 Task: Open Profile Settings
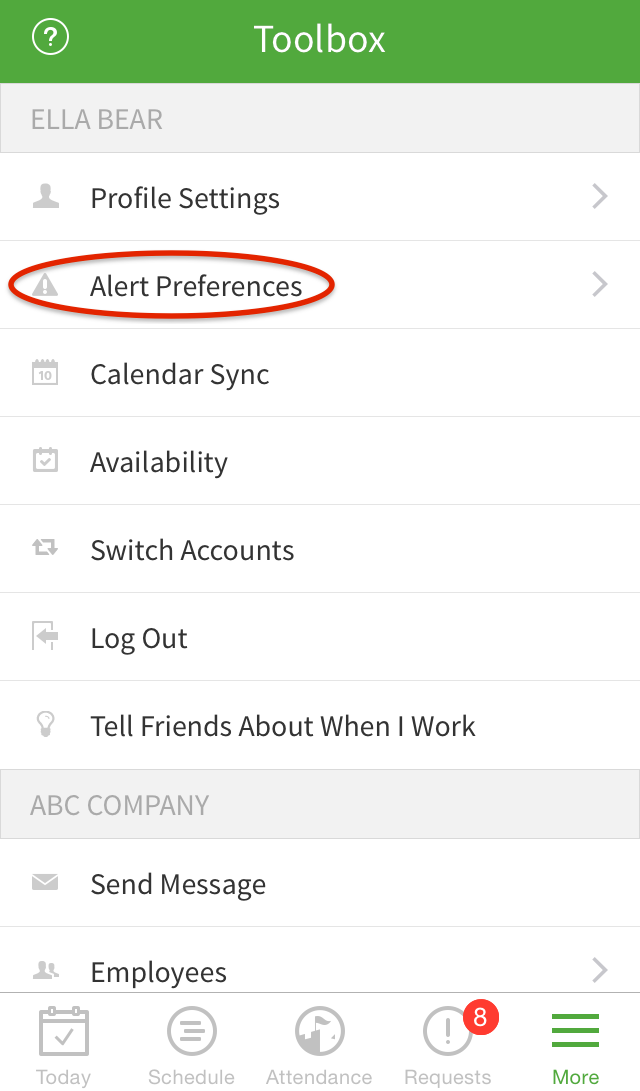pyautogui.click(x=320, y=197)
